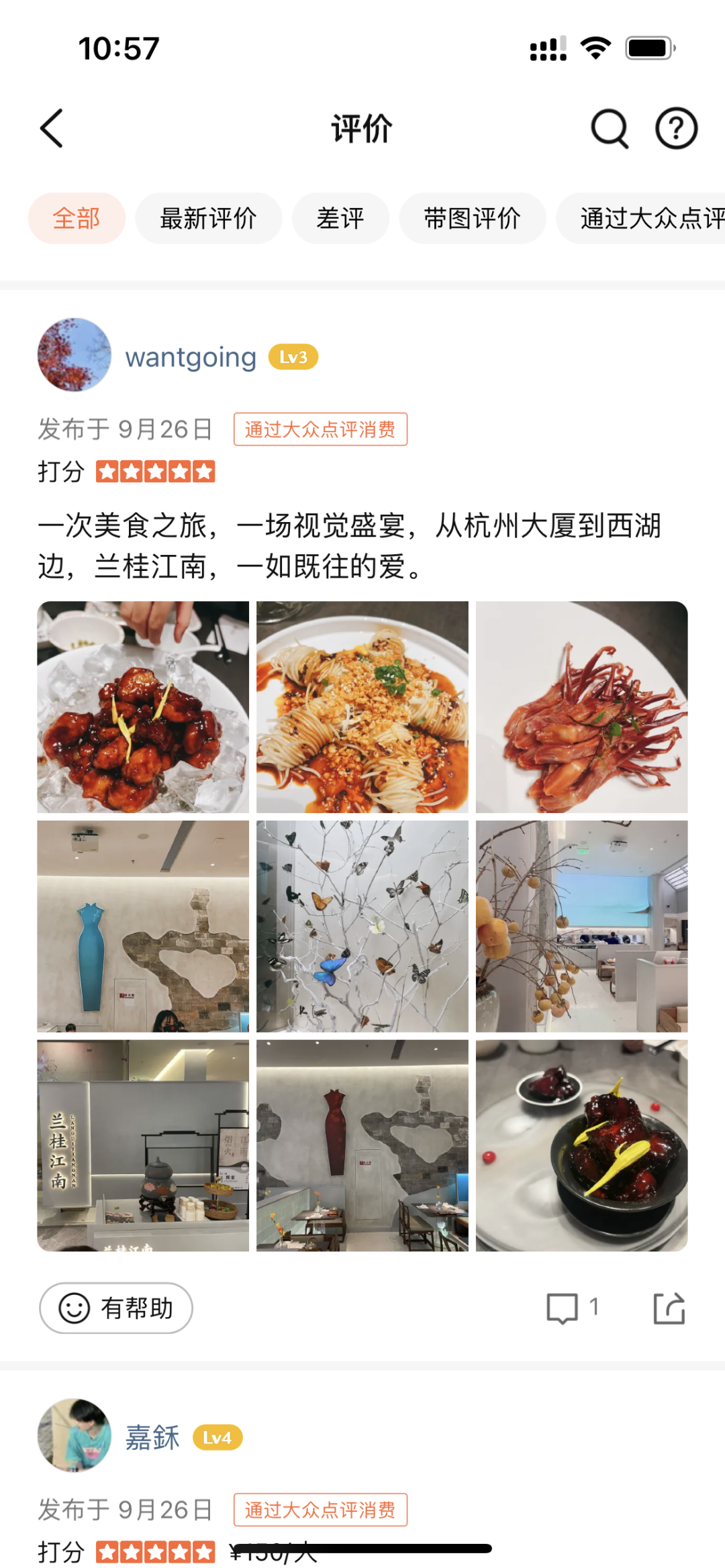Open wantgoing's profile avatar
The height and width of the screenshot is (1568, 725).
(x=74, y=355)
